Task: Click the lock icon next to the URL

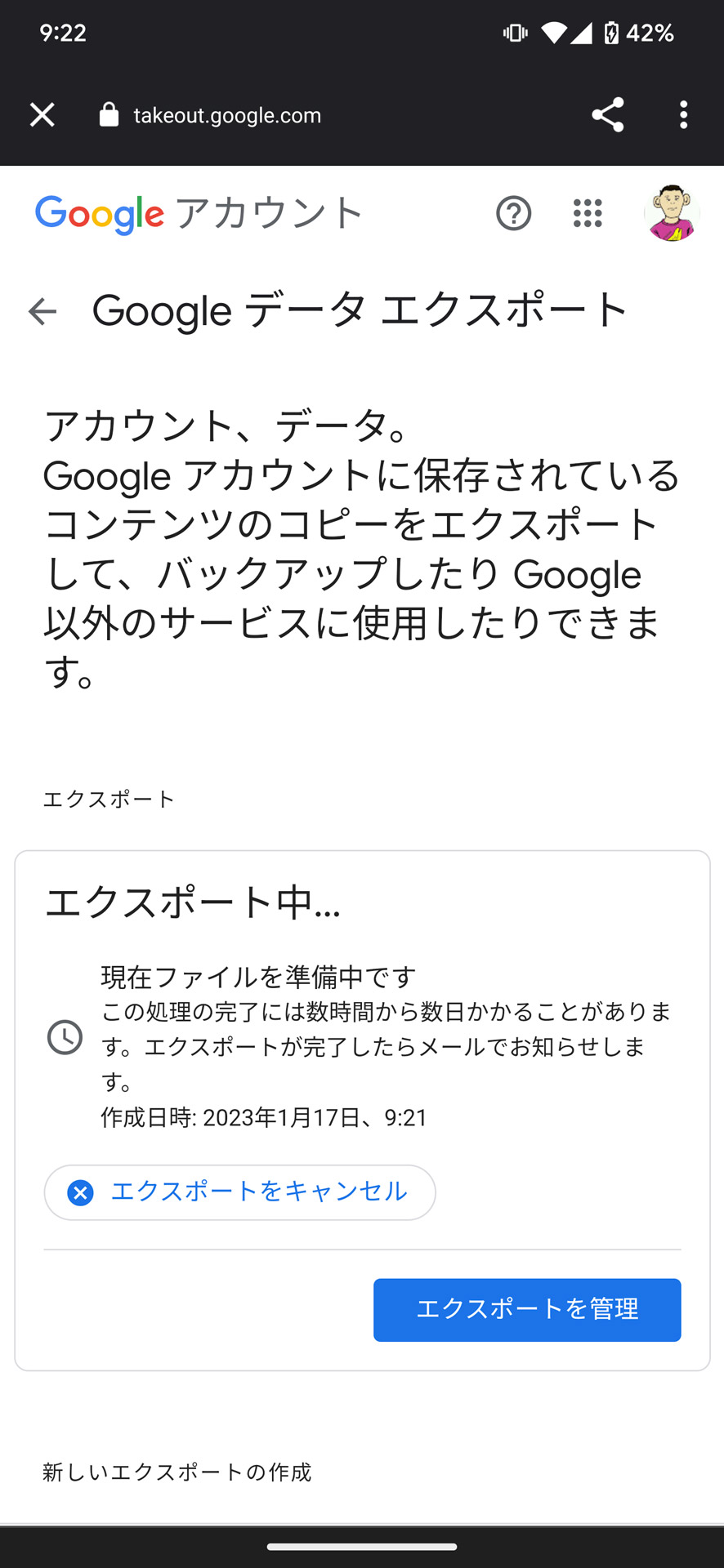Action: pyautogui.click(x=106, y=114)
